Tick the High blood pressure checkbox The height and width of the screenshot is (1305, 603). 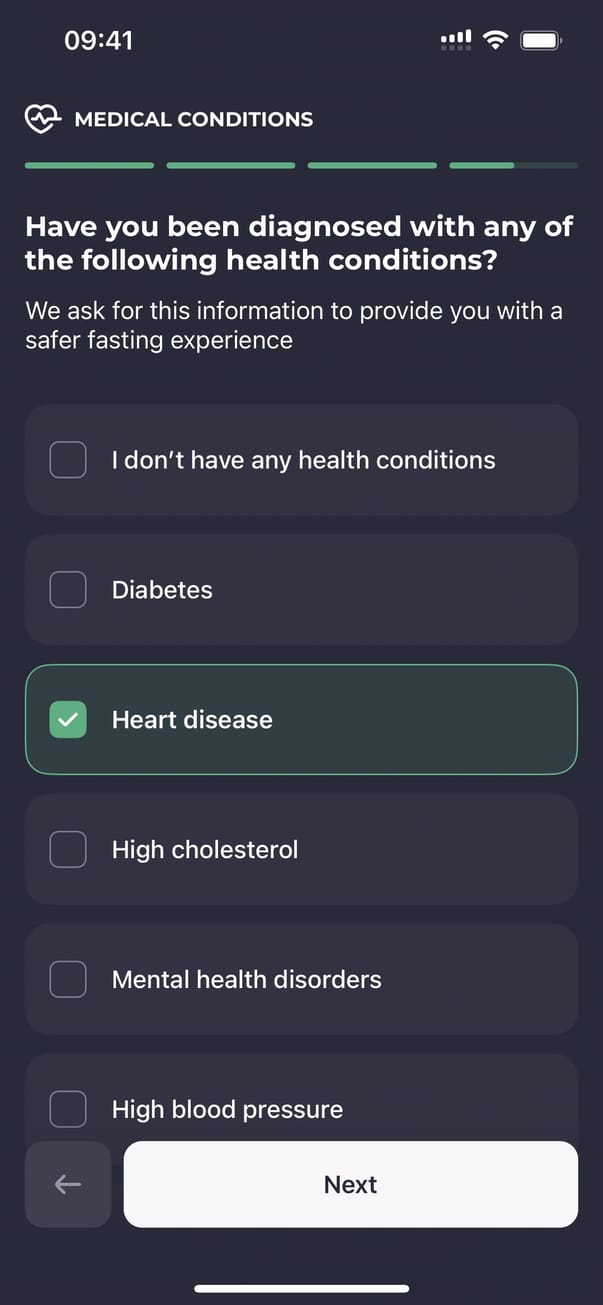[x=68, y=1109]
